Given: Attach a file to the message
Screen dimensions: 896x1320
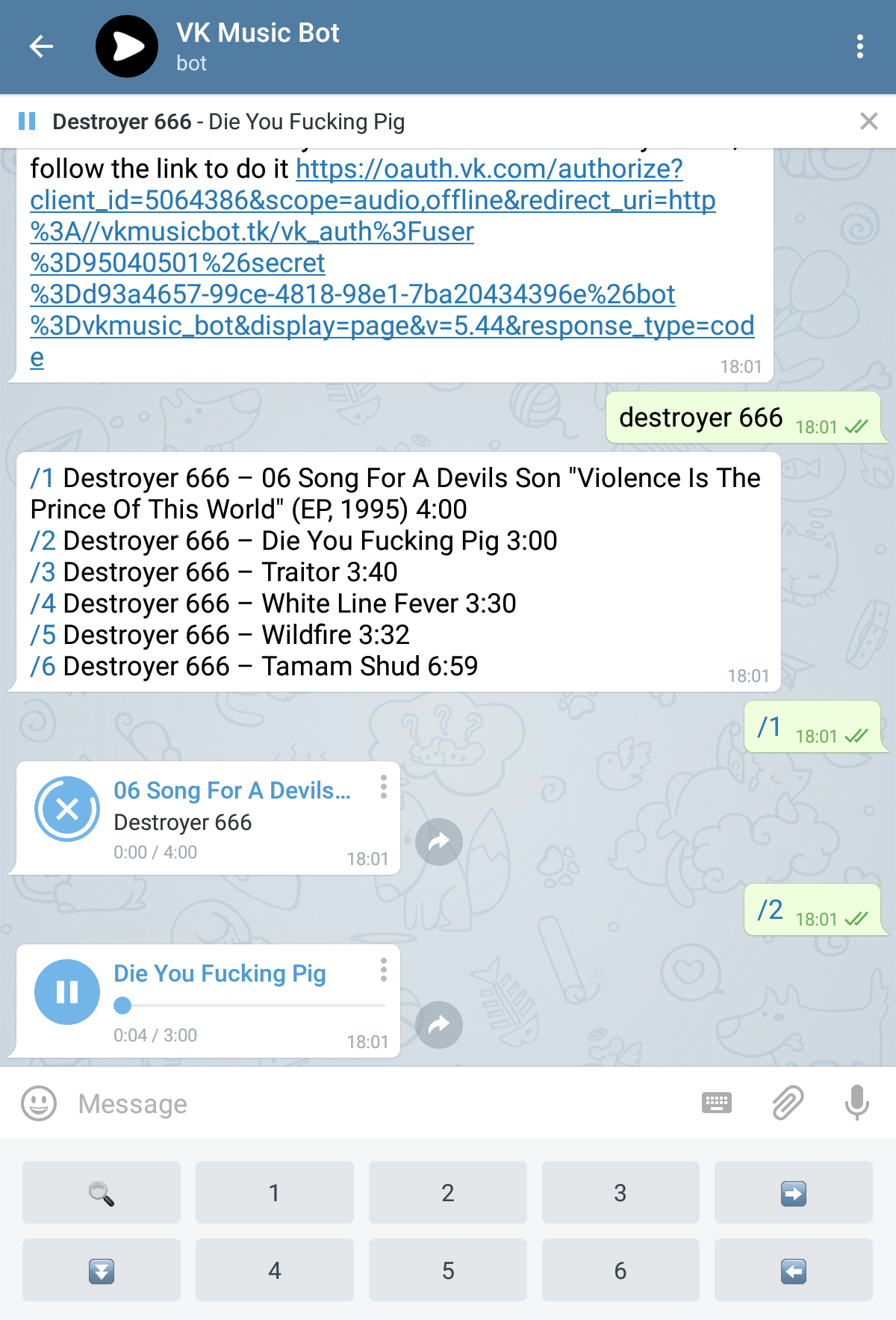Looking at the screenshot, I should [787, 1103].
